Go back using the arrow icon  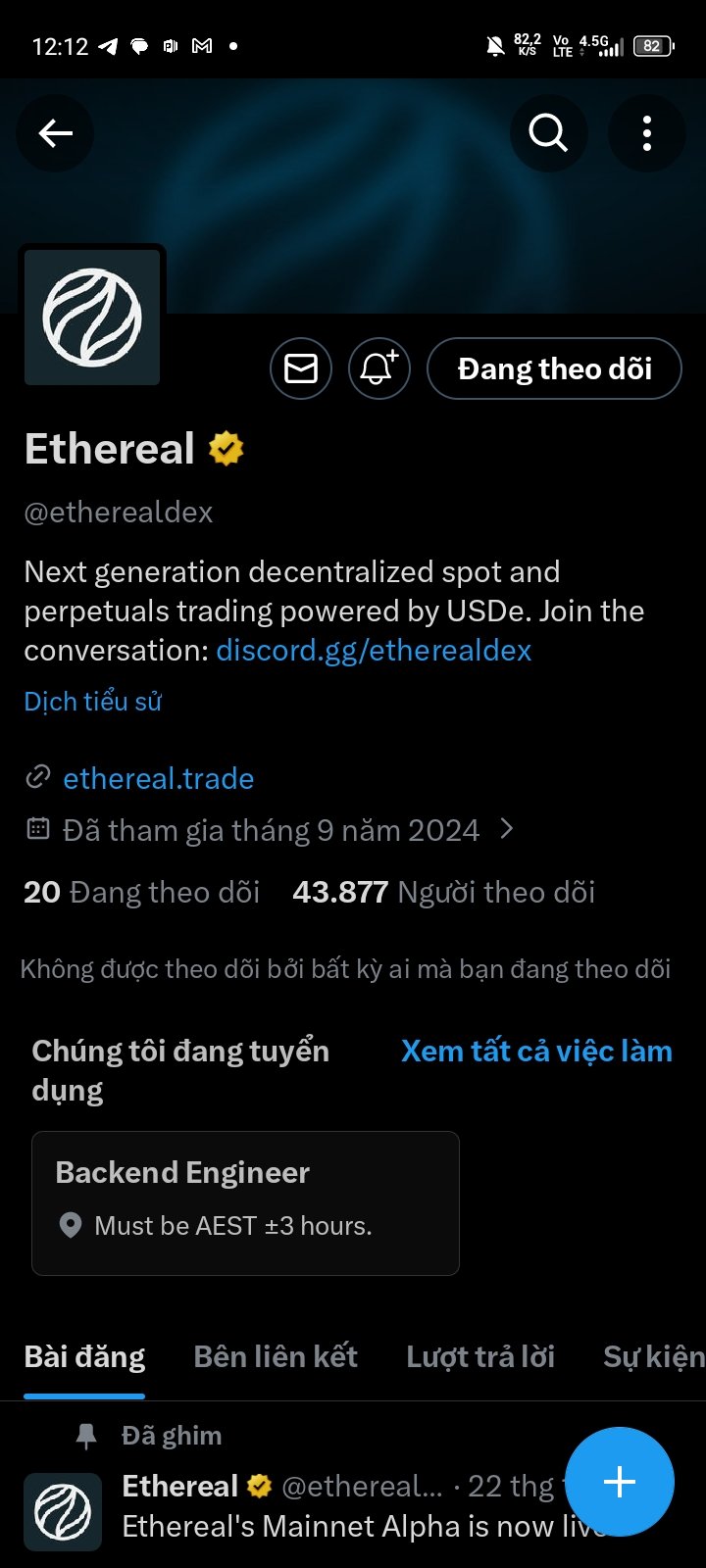[56, 132]
